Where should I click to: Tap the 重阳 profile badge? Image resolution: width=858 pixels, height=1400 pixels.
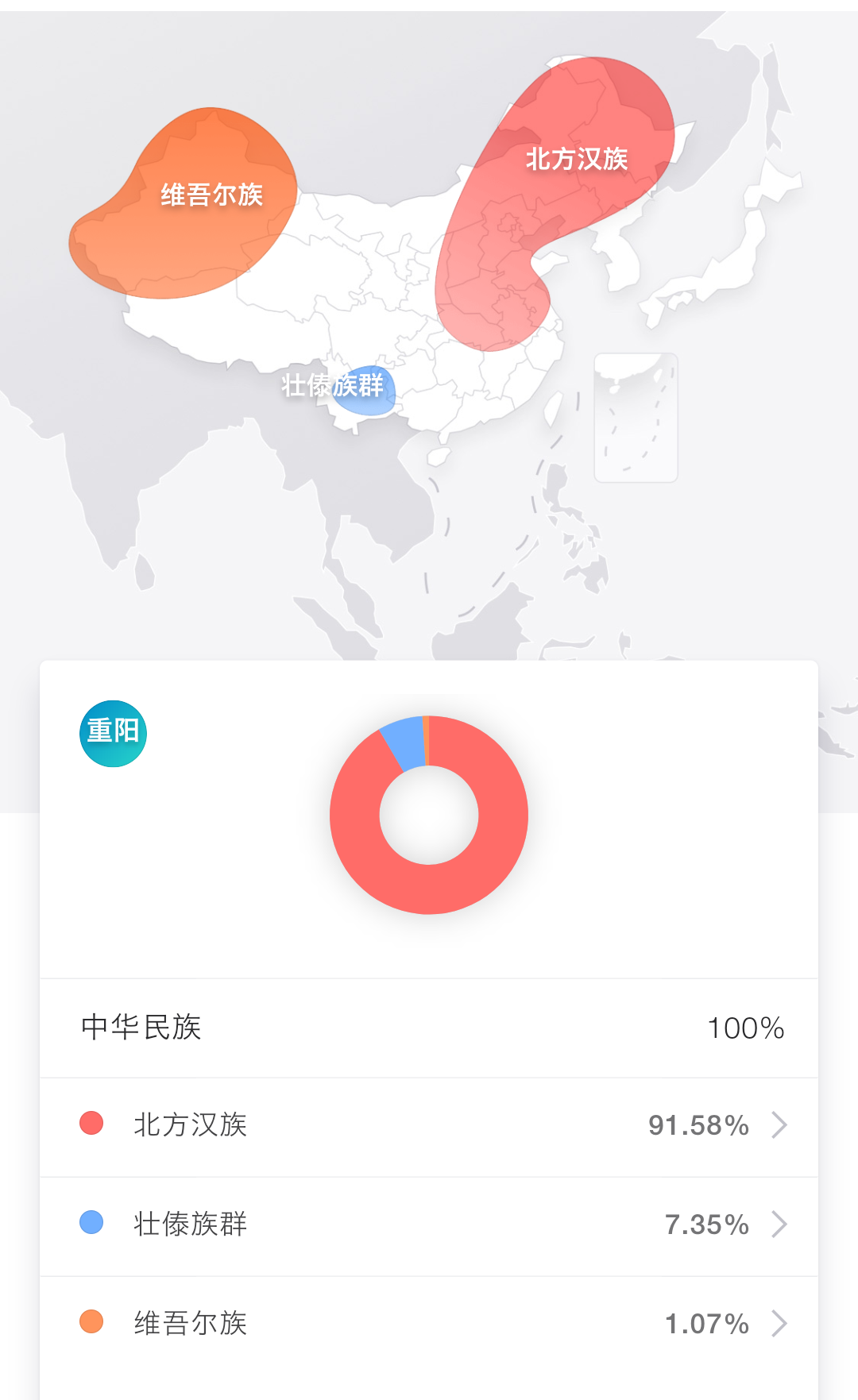click(x=113, y=733)
